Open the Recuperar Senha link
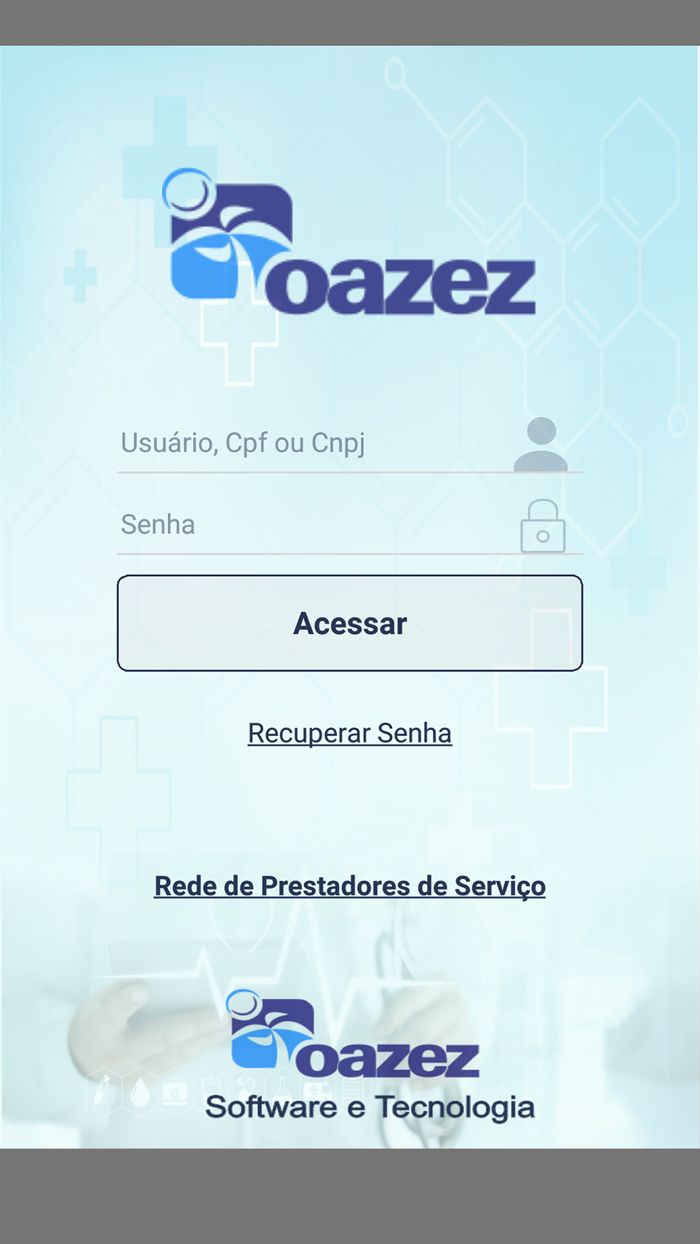Image resolution: width=700 pixels, height=1244 pixels. (x=350, y=733)
